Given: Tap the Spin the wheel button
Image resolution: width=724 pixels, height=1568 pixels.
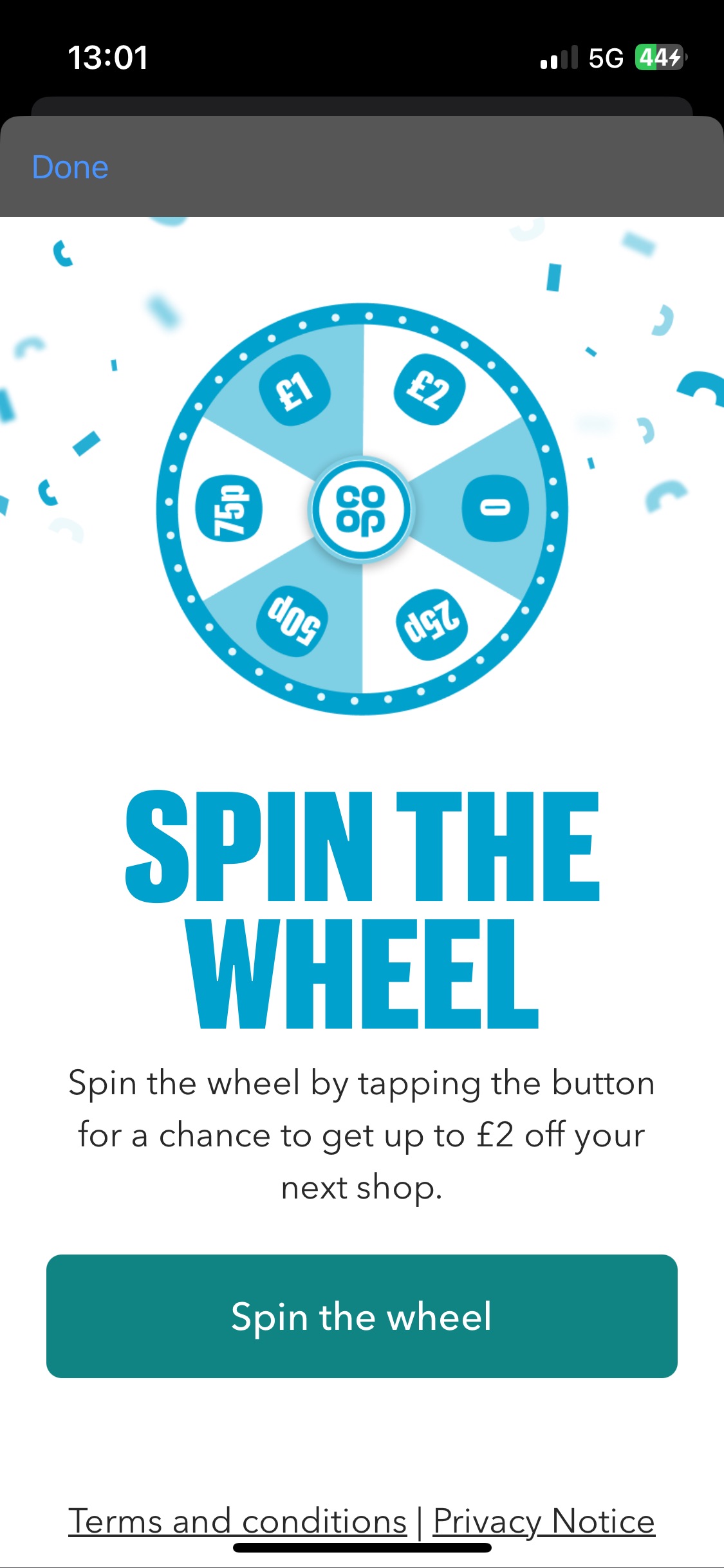Looking at the screenshot, I should tap(362, 1316).
